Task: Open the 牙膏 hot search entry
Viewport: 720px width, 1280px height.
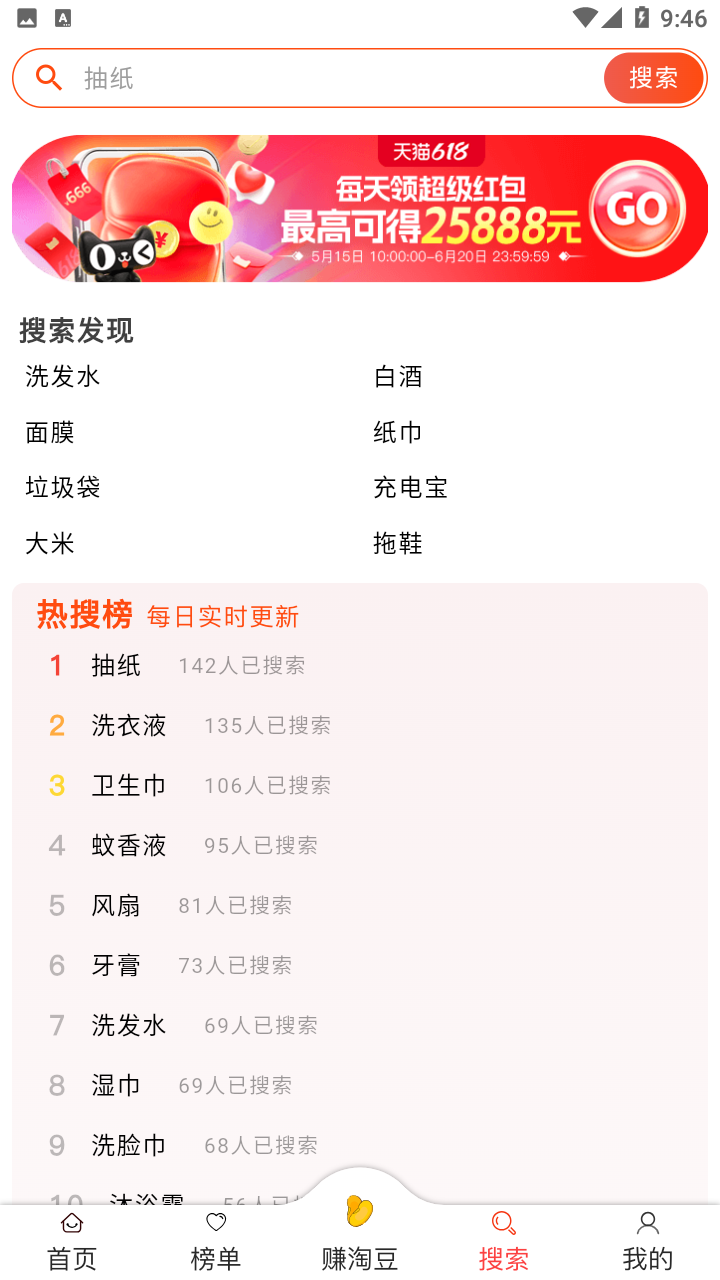Action: [x=360, y=966]
